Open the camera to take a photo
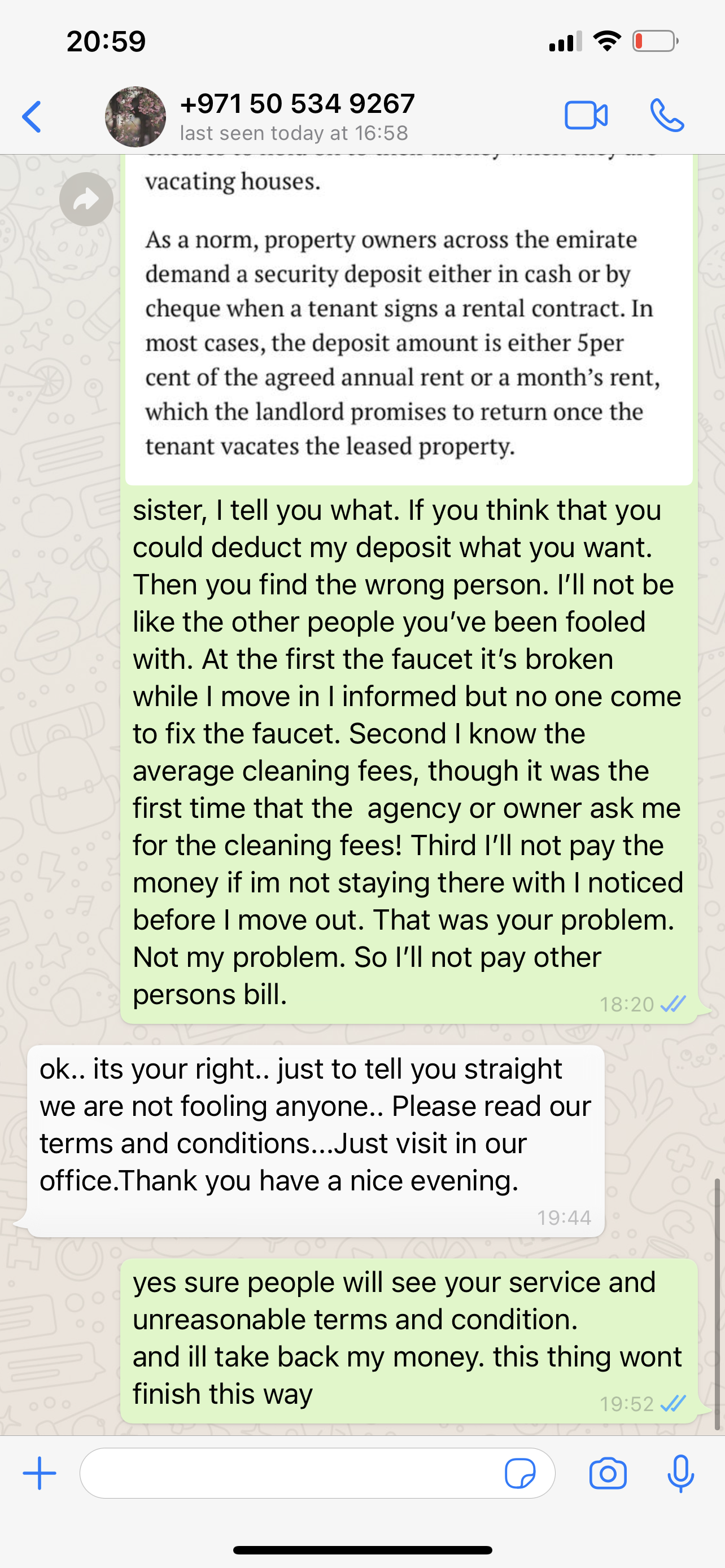 click(x=608, y=1473)
